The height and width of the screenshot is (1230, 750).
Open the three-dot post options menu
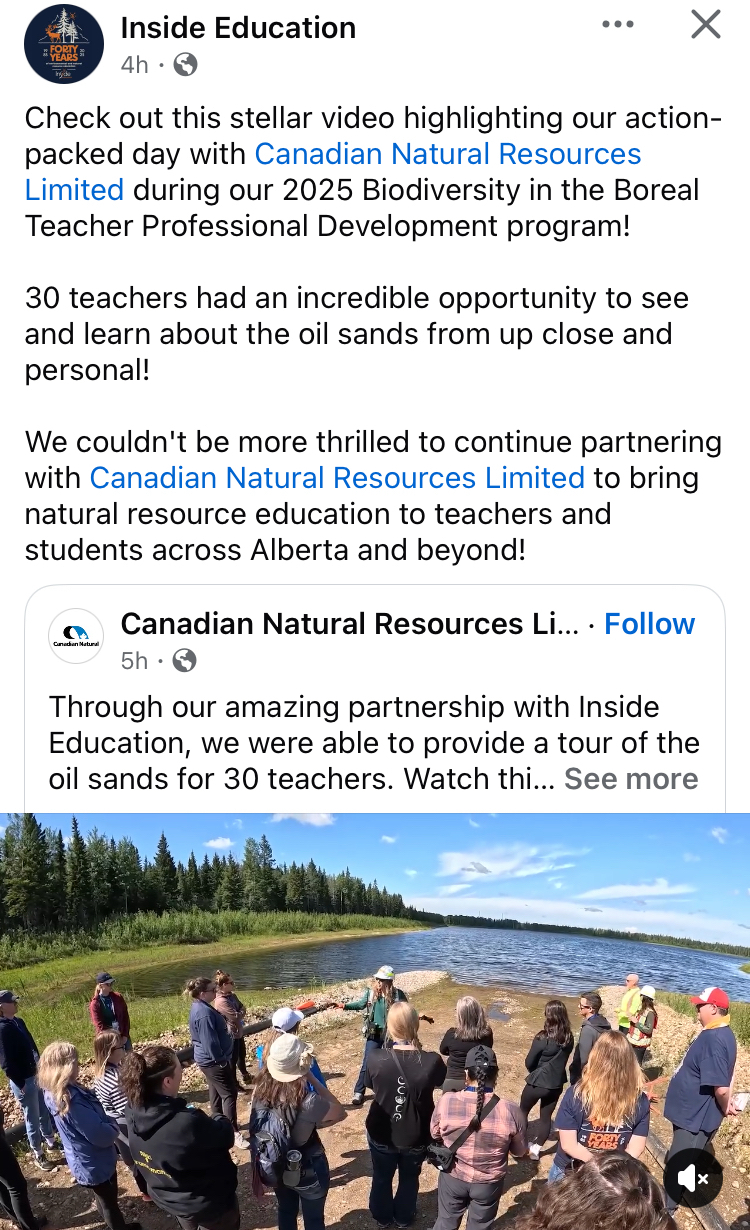pos(618,25)
